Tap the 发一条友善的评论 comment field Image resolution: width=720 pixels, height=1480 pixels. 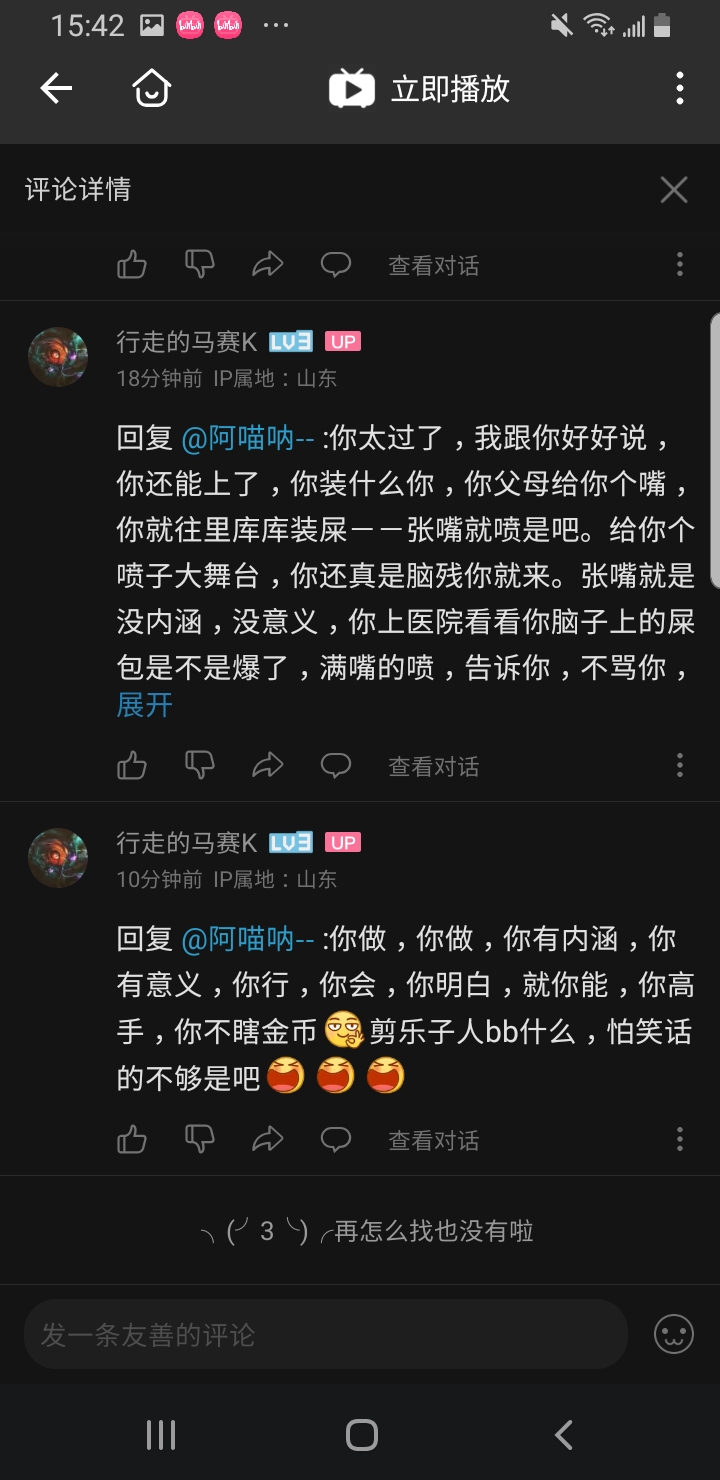click(325, 1334)
